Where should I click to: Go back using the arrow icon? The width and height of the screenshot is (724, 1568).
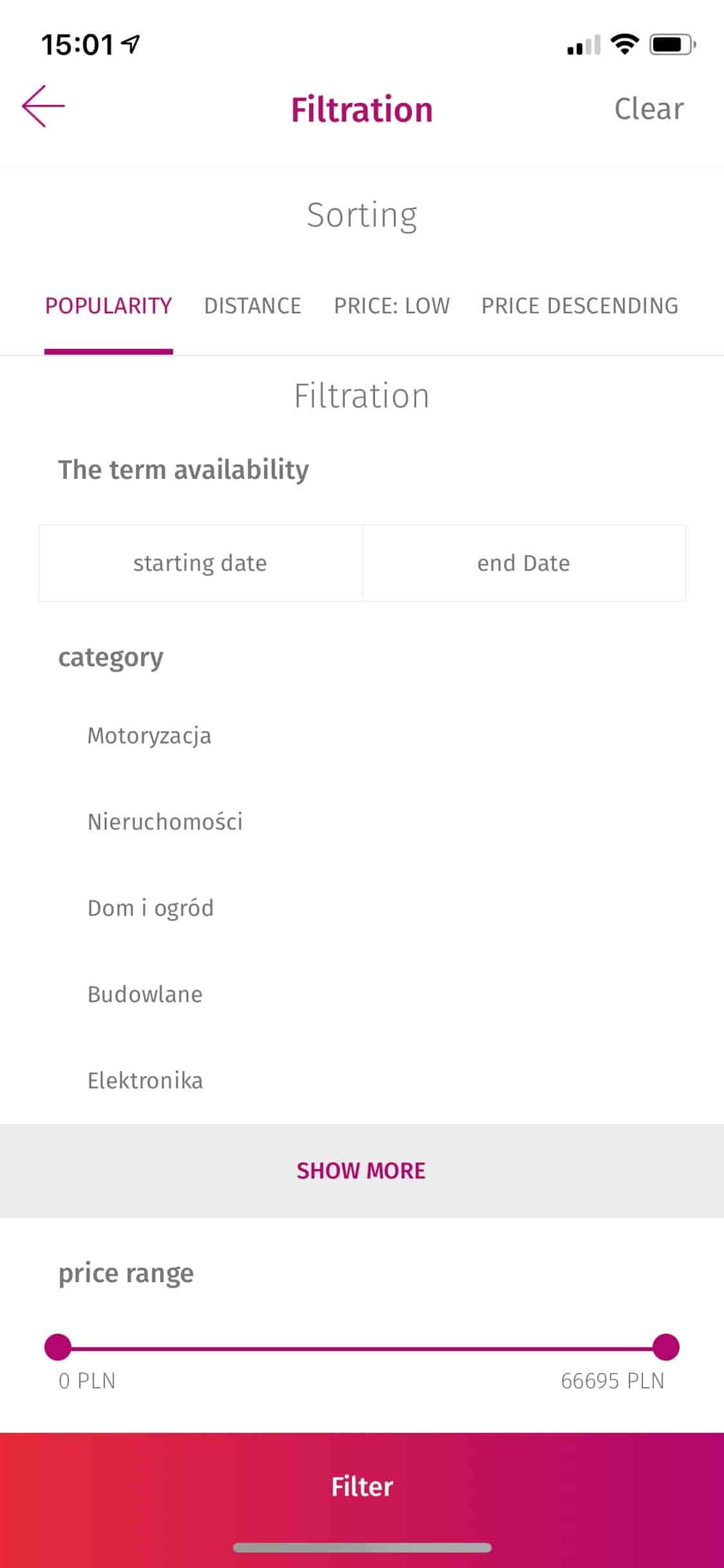(x=43, y=106)
